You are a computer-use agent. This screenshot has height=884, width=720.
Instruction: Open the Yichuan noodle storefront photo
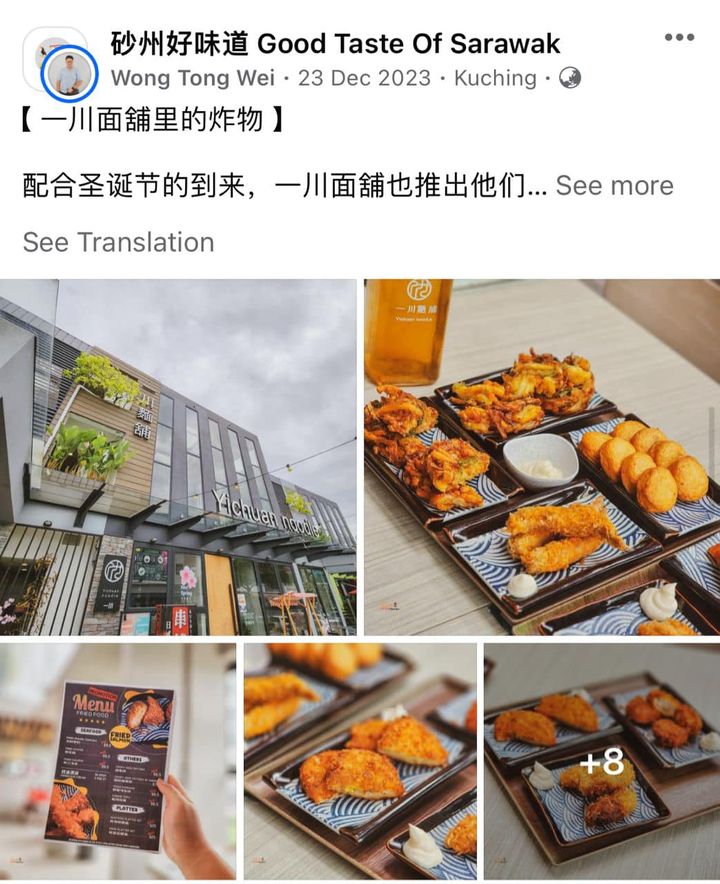pyautogui.click(x=178, y=457)
